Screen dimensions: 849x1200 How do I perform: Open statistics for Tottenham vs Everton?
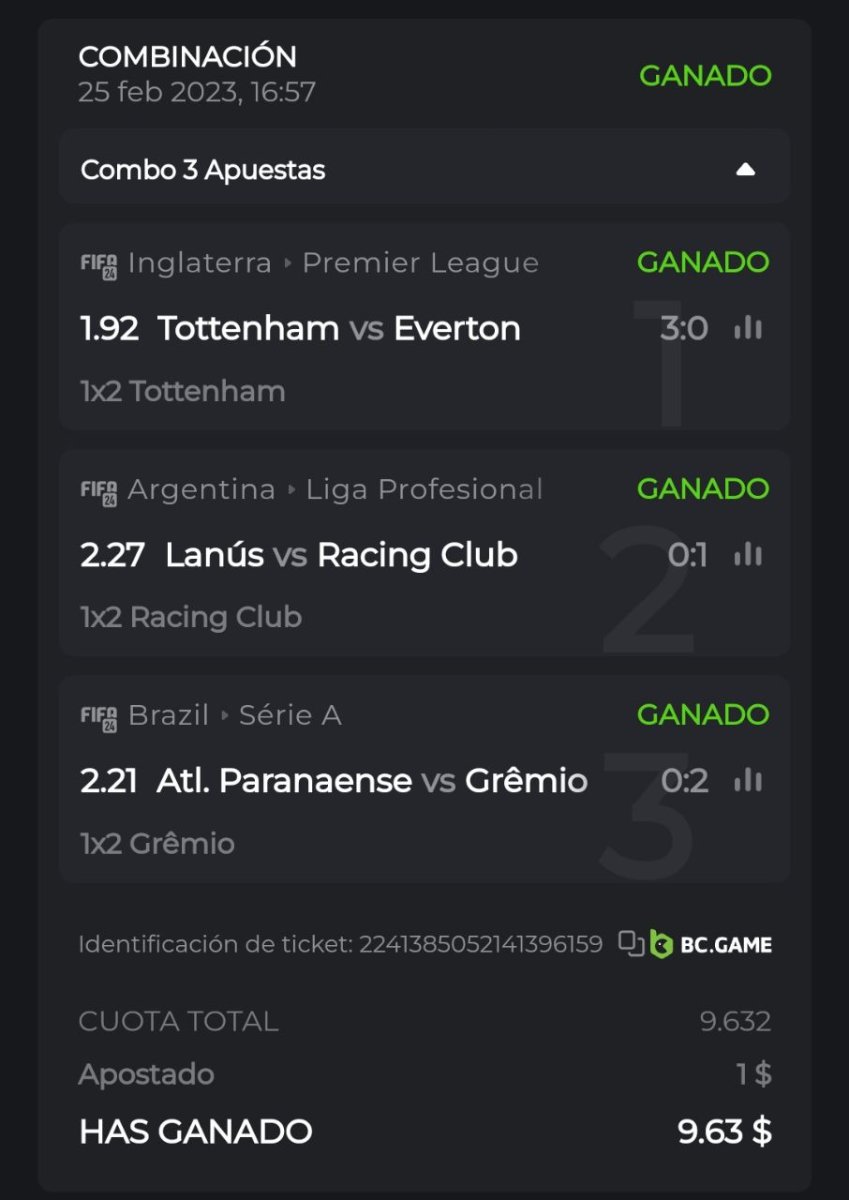748,328
